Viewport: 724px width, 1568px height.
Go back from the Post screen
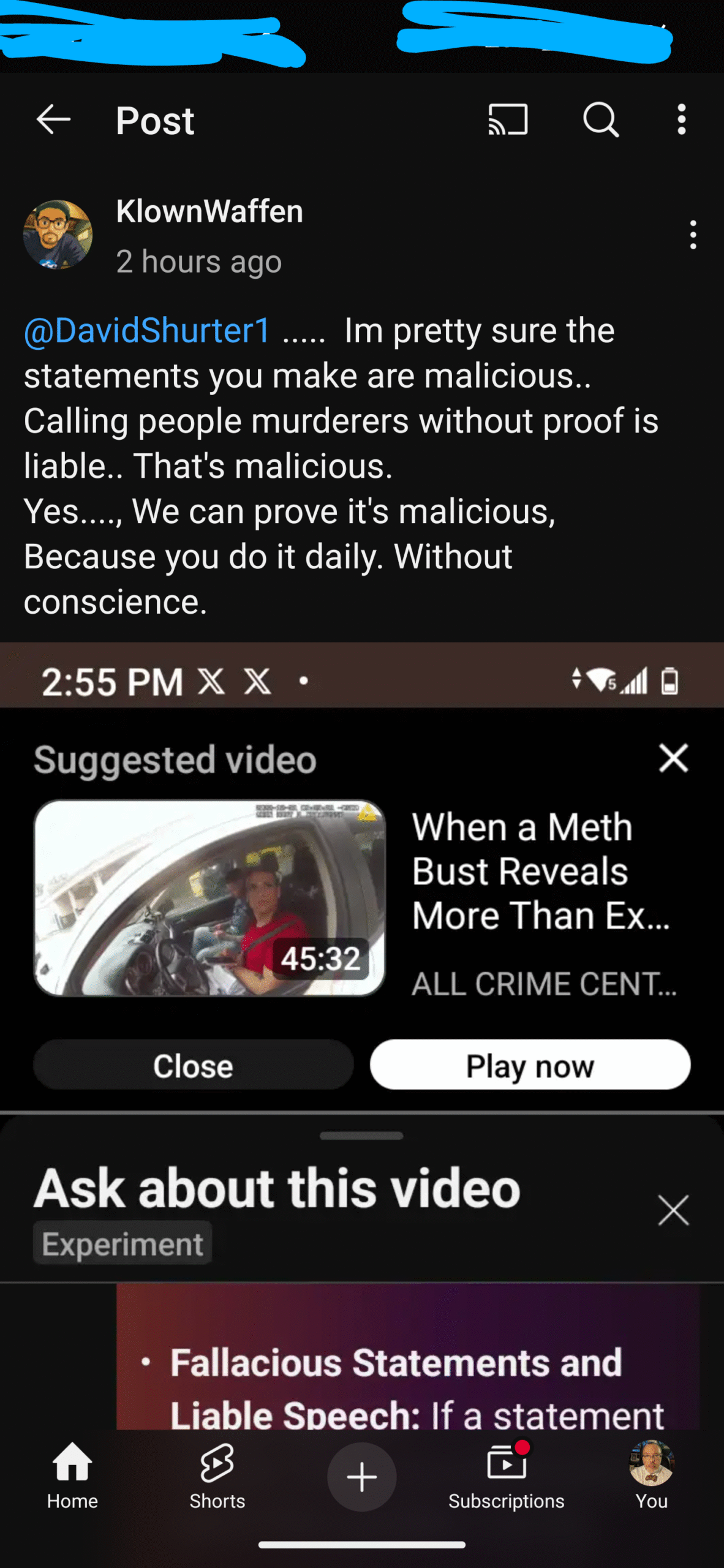(53, 119)
